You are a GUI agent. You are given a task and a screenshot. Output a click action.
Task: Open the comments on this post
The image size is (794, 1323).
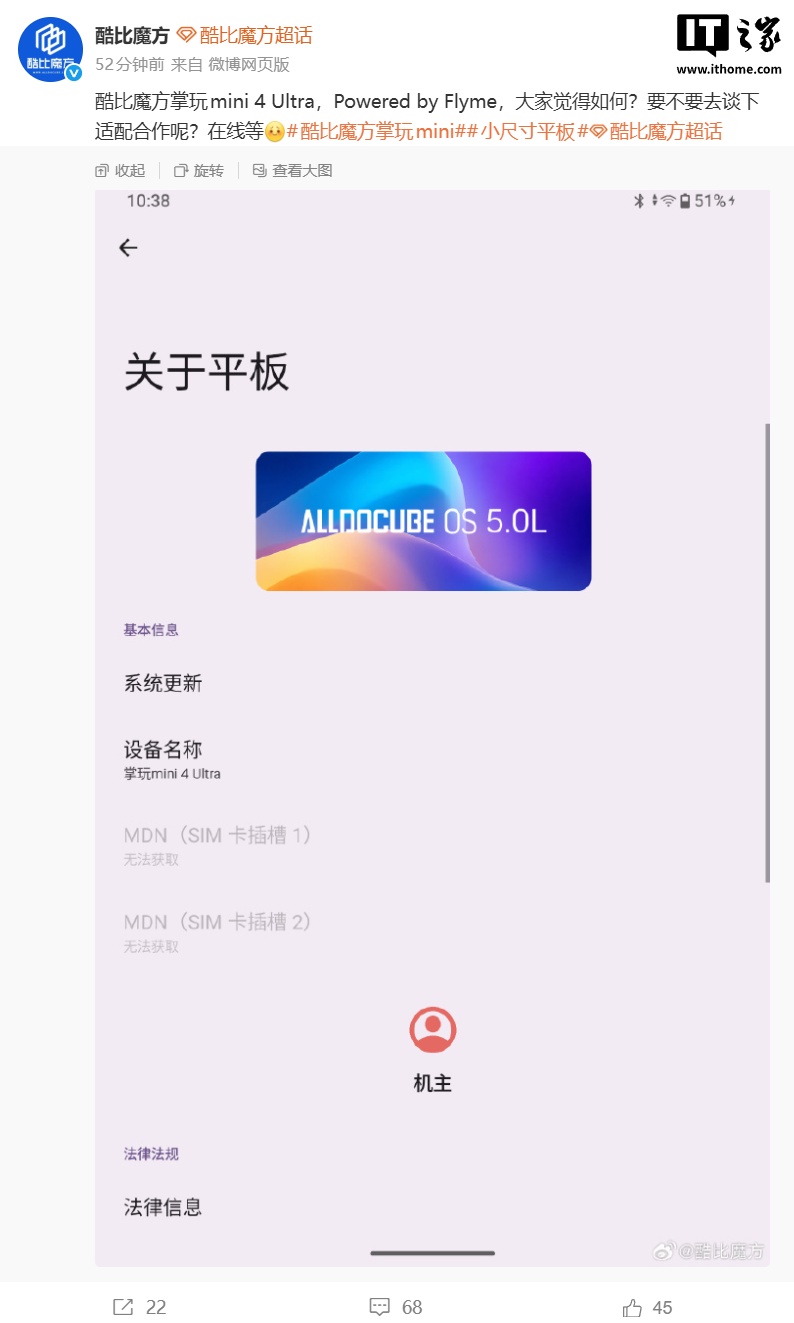pyautogui.click(x=395, y=1307)
